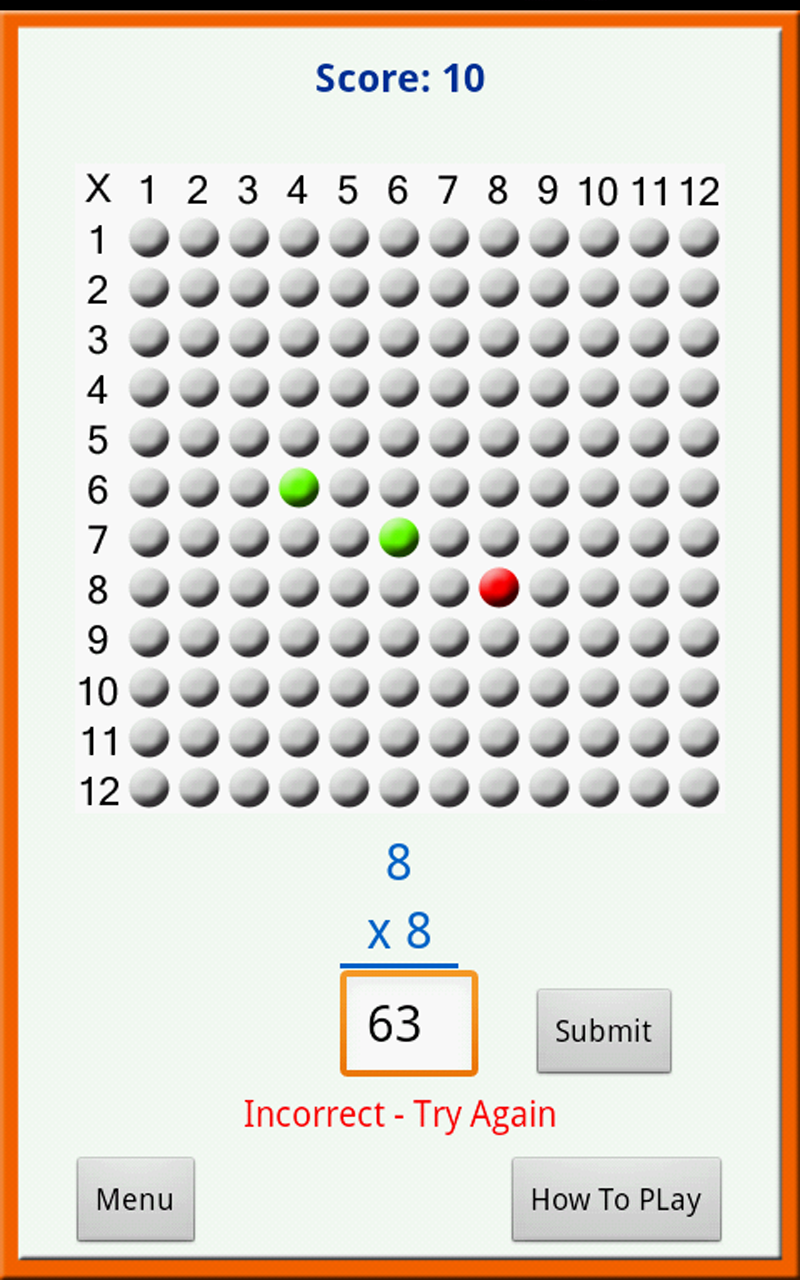Toggle the dot at row 5 column 5
This screenshot has height=1280, width=800.
[x=347, y=439]
